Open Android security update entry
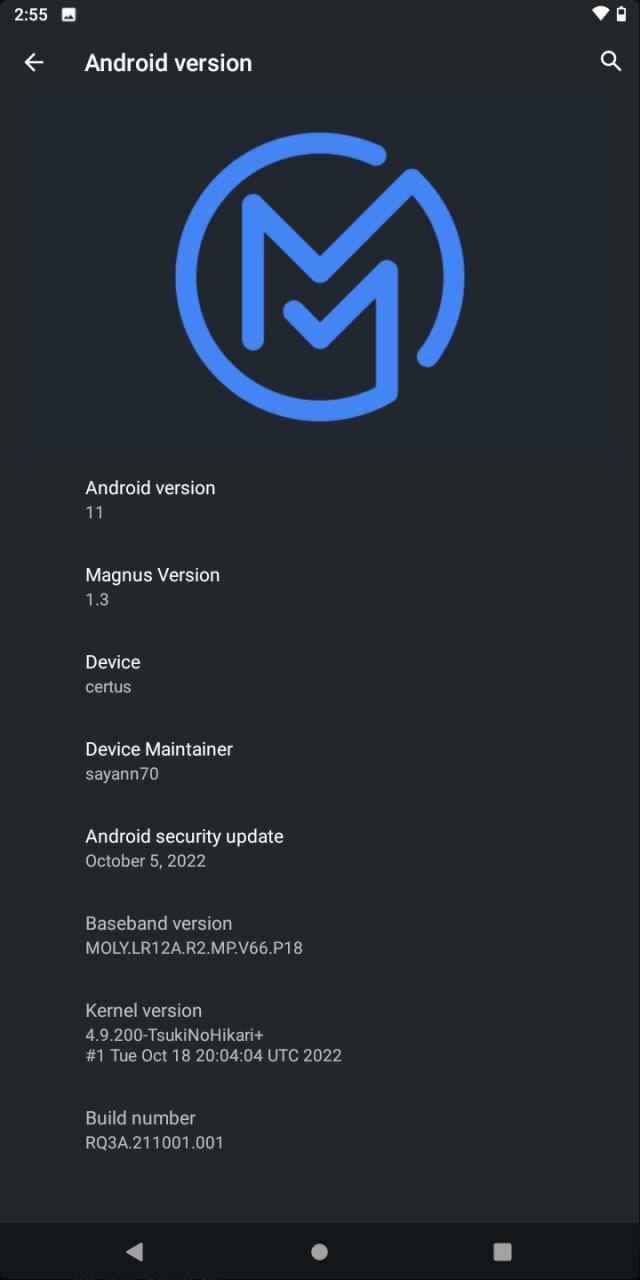Image resolution: width=640 pixels, height=1280 pixels. (x=320, y=848)
